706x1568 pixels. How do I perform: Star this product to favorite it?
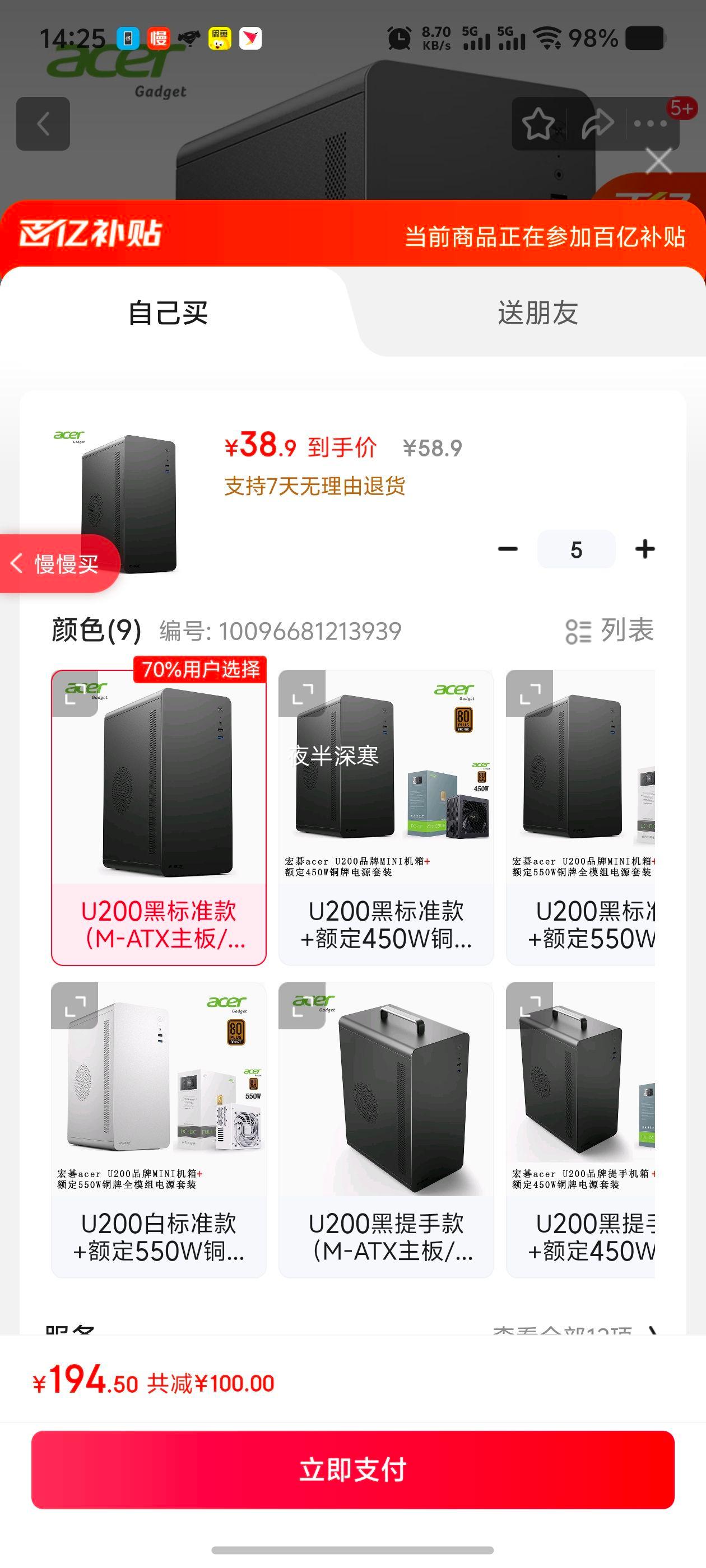coord(537,124)
